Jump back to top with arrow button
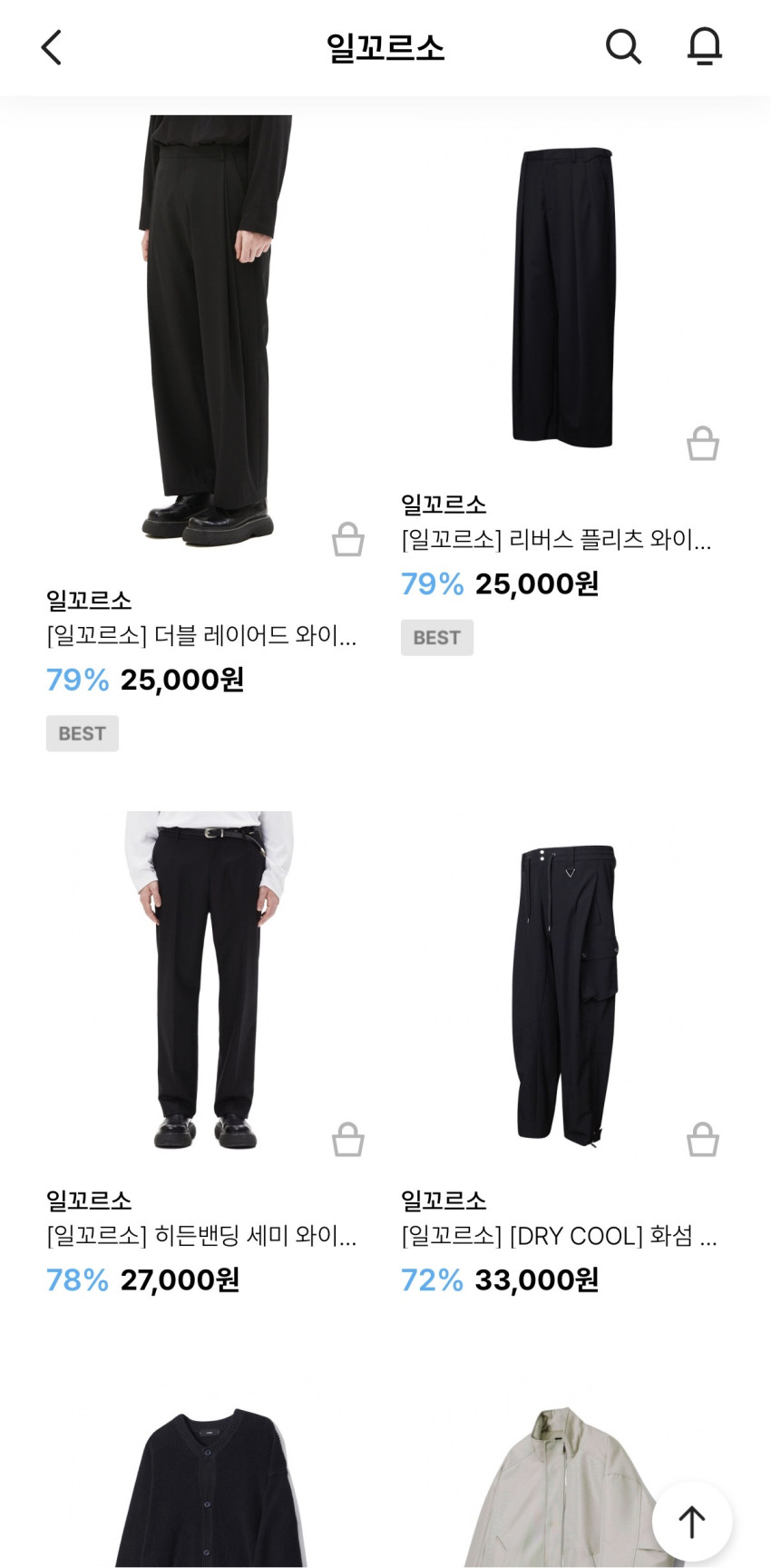This screenshot has width=771, height=1568. [x=691, y=1522]
